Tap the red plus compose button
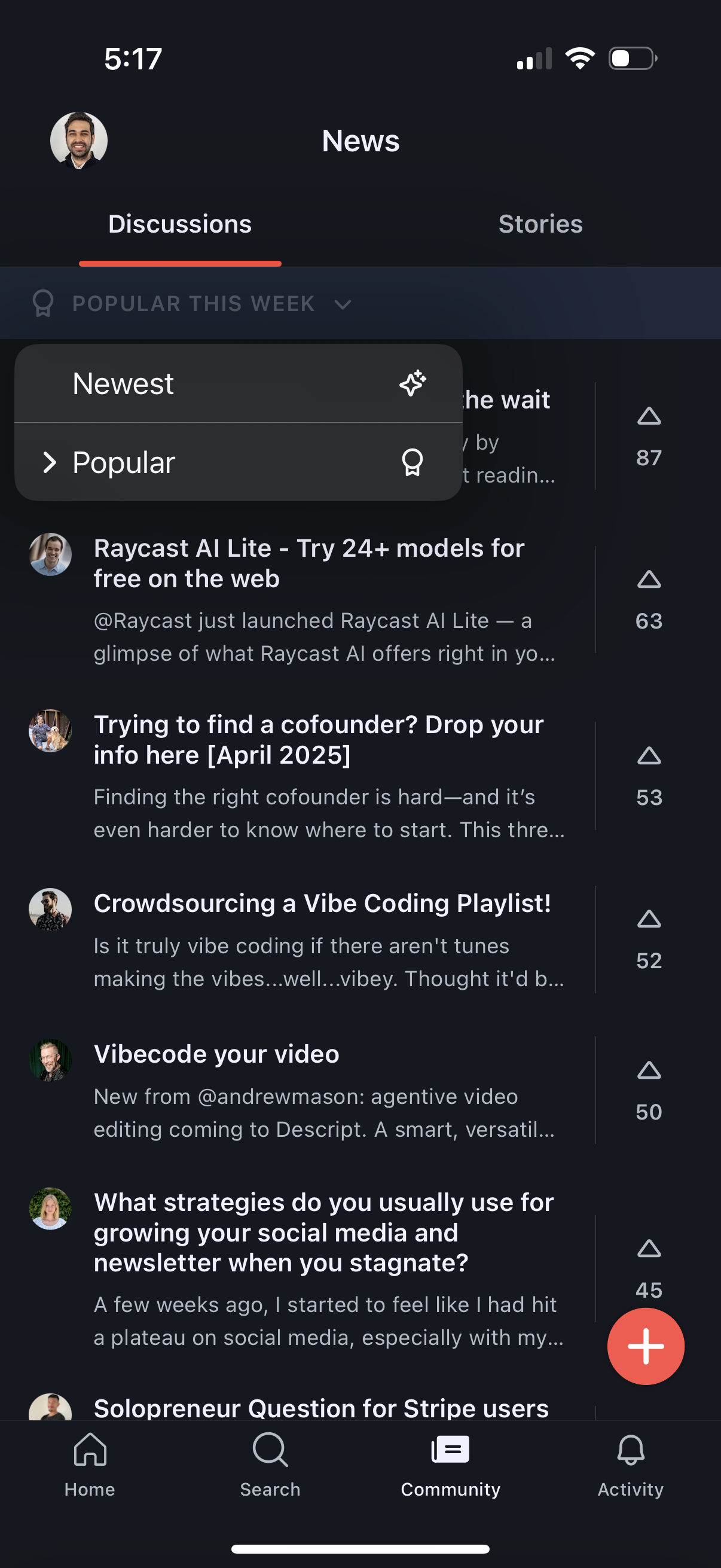Viewport: 721px width, 1568px height. coord(646,1347)
